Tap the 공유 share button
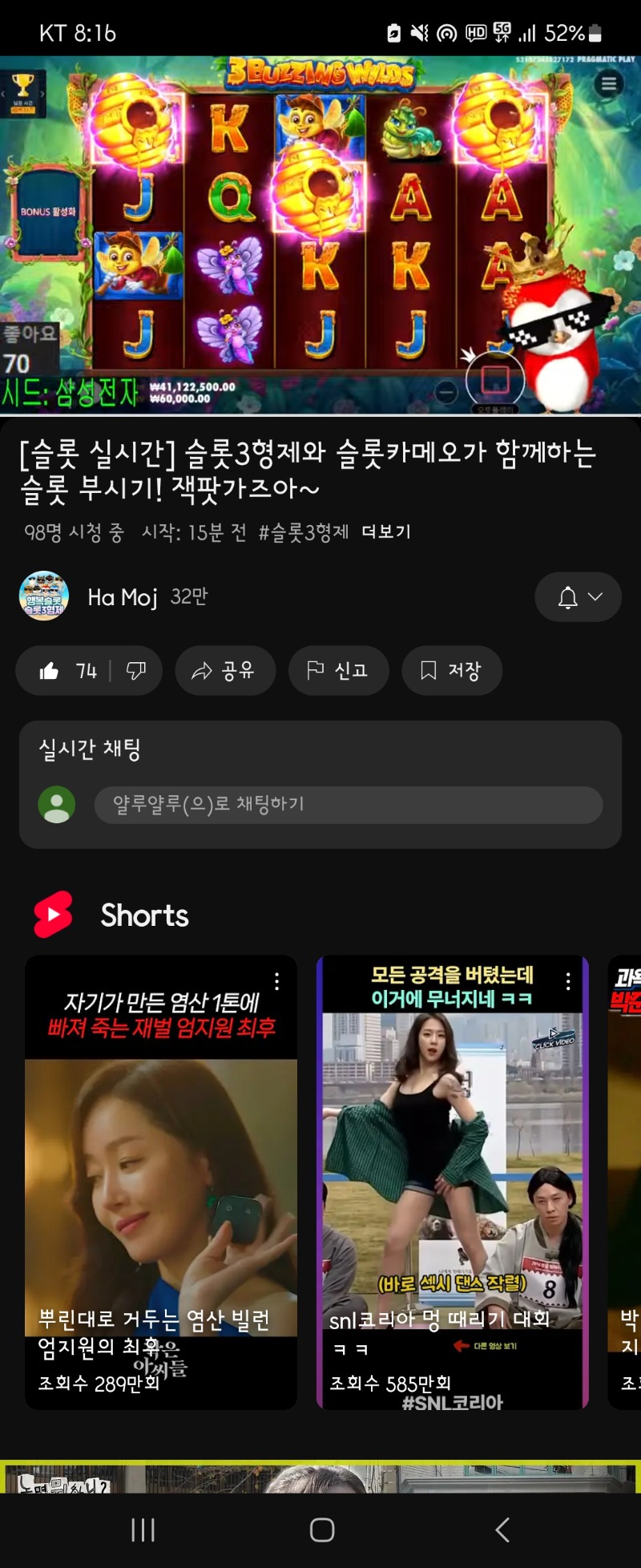Image resolution: width=641 pixels, height=1568 pixels. point(225,671)
